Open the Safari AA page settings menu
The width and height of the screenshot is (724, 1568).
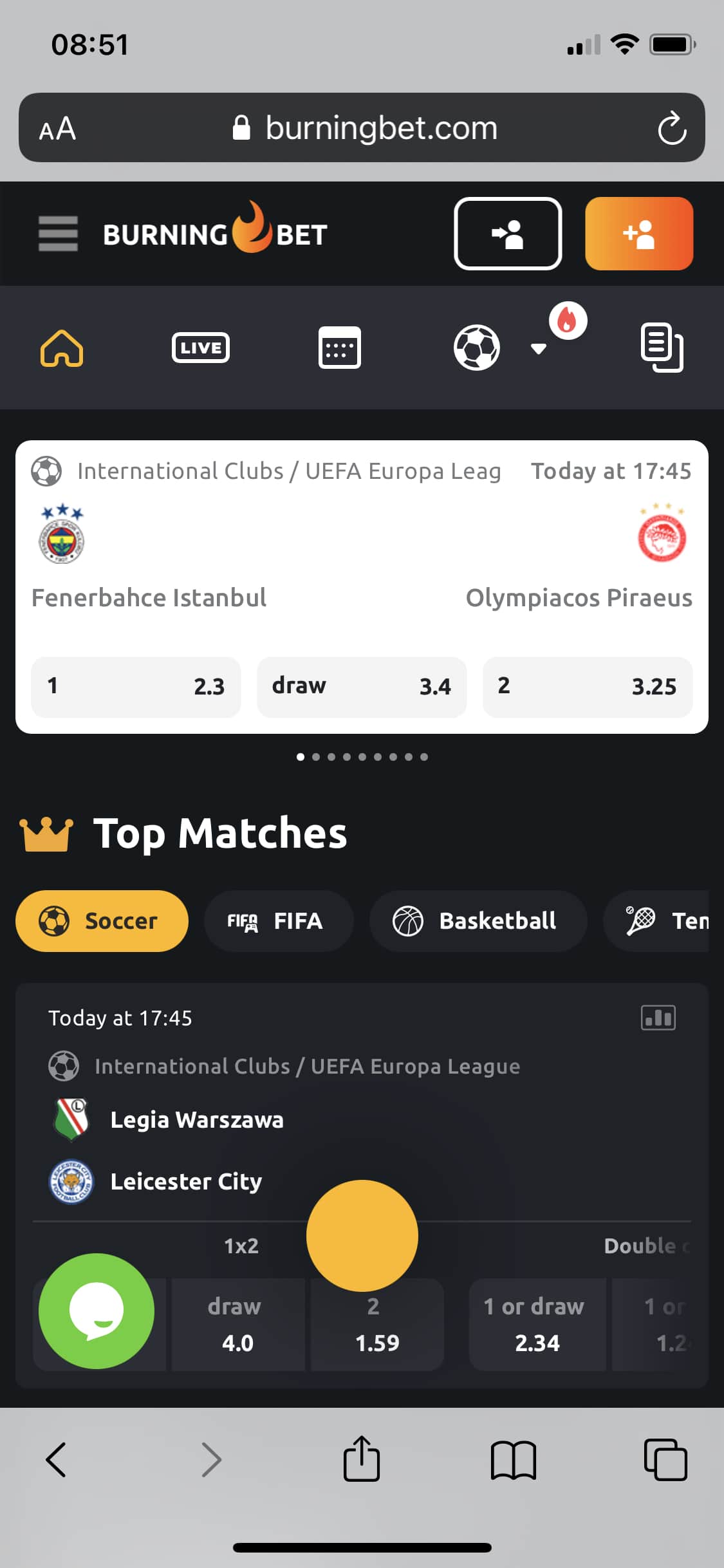coord(57,128)
